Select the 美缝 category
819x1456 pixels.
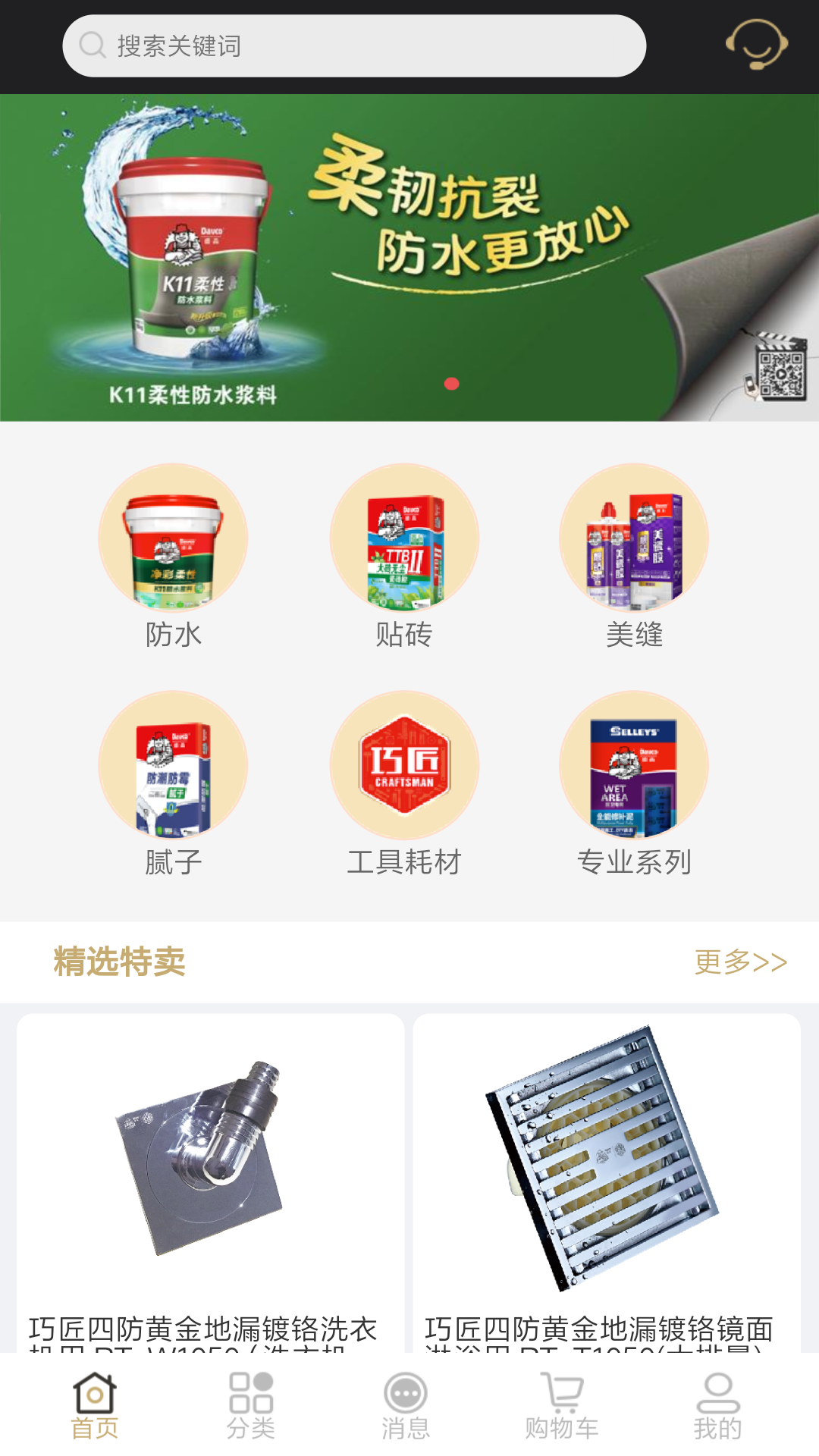click(634, 555)
